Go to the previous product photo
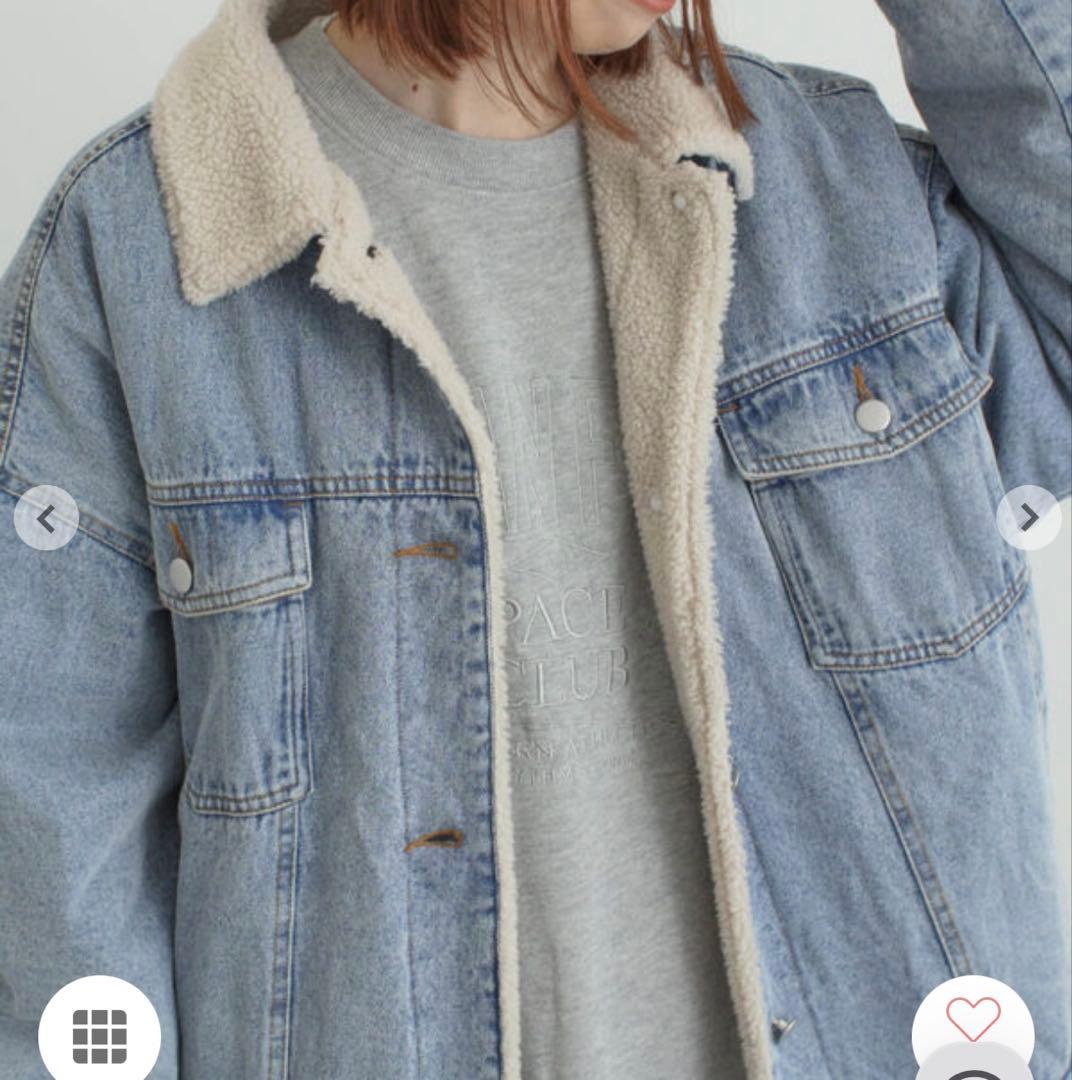 [x=46, y=518]
